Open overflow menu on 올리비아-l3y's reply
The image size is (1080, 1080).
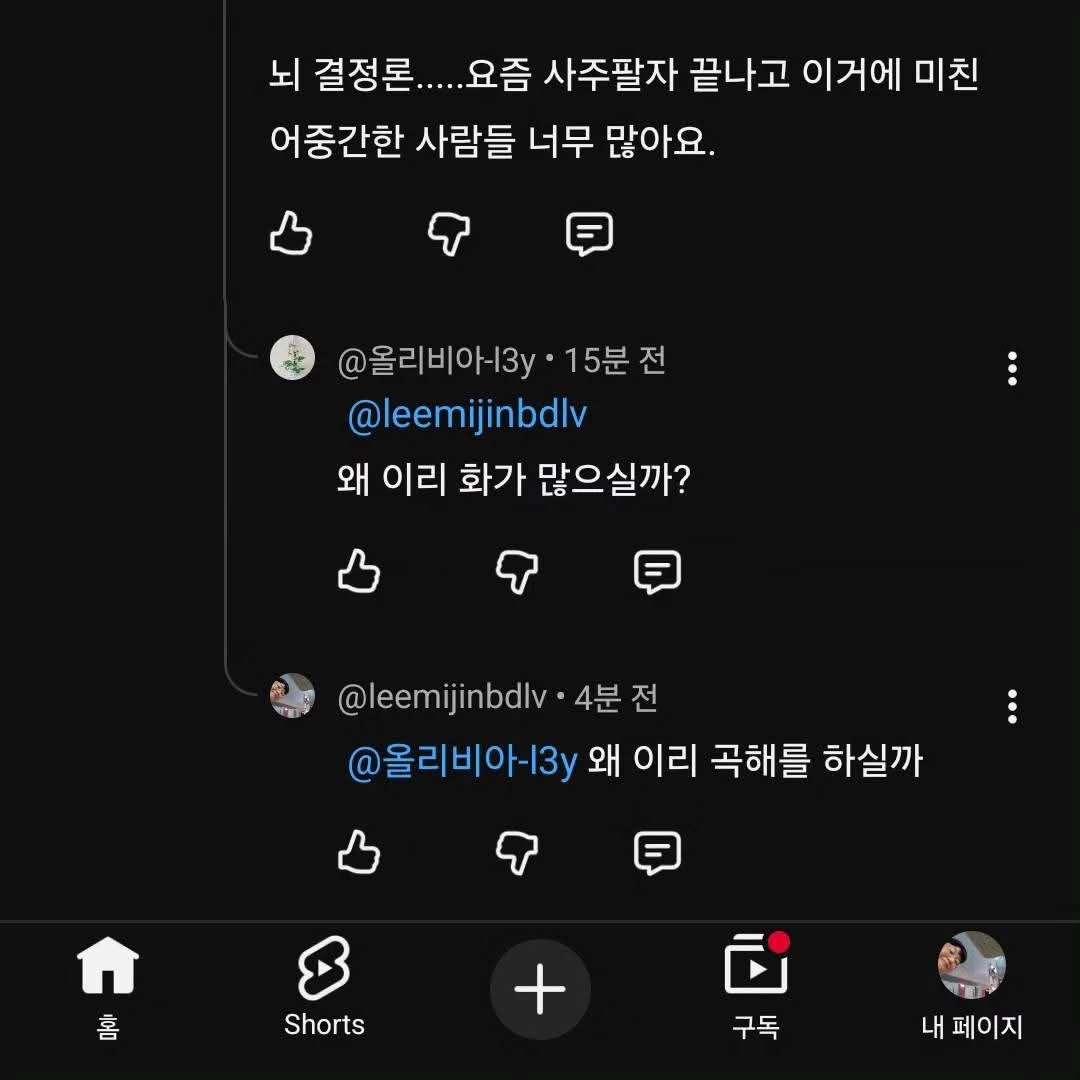(1012, 369)
